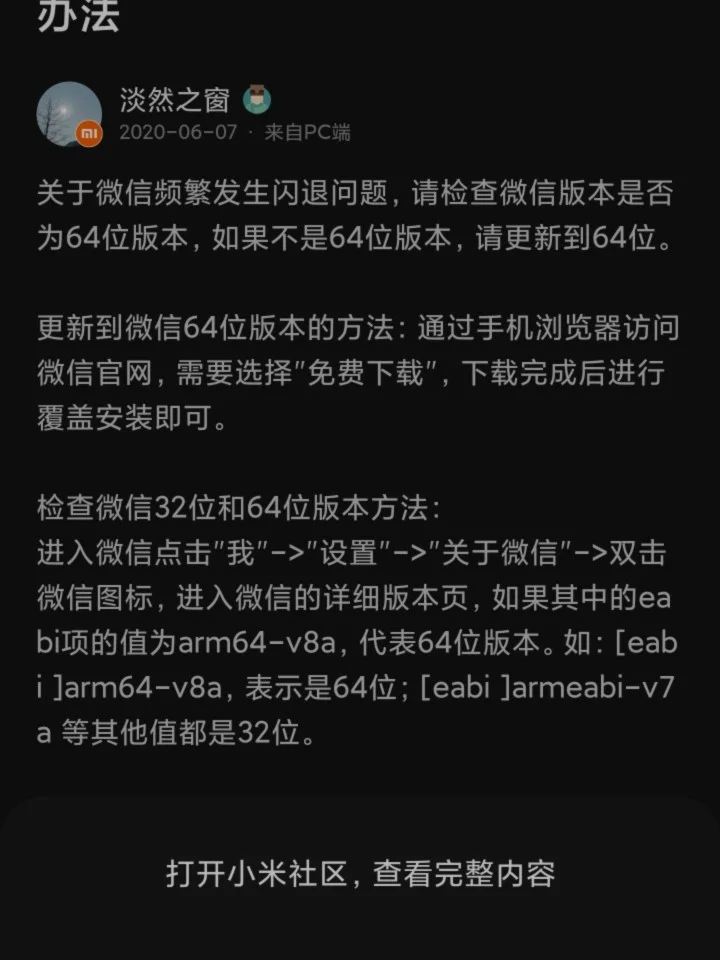Image resolution: width=720 pixels, height=960 pixels.
Task: Open the username 淡然之窗 profile
Action: [176, 100]
